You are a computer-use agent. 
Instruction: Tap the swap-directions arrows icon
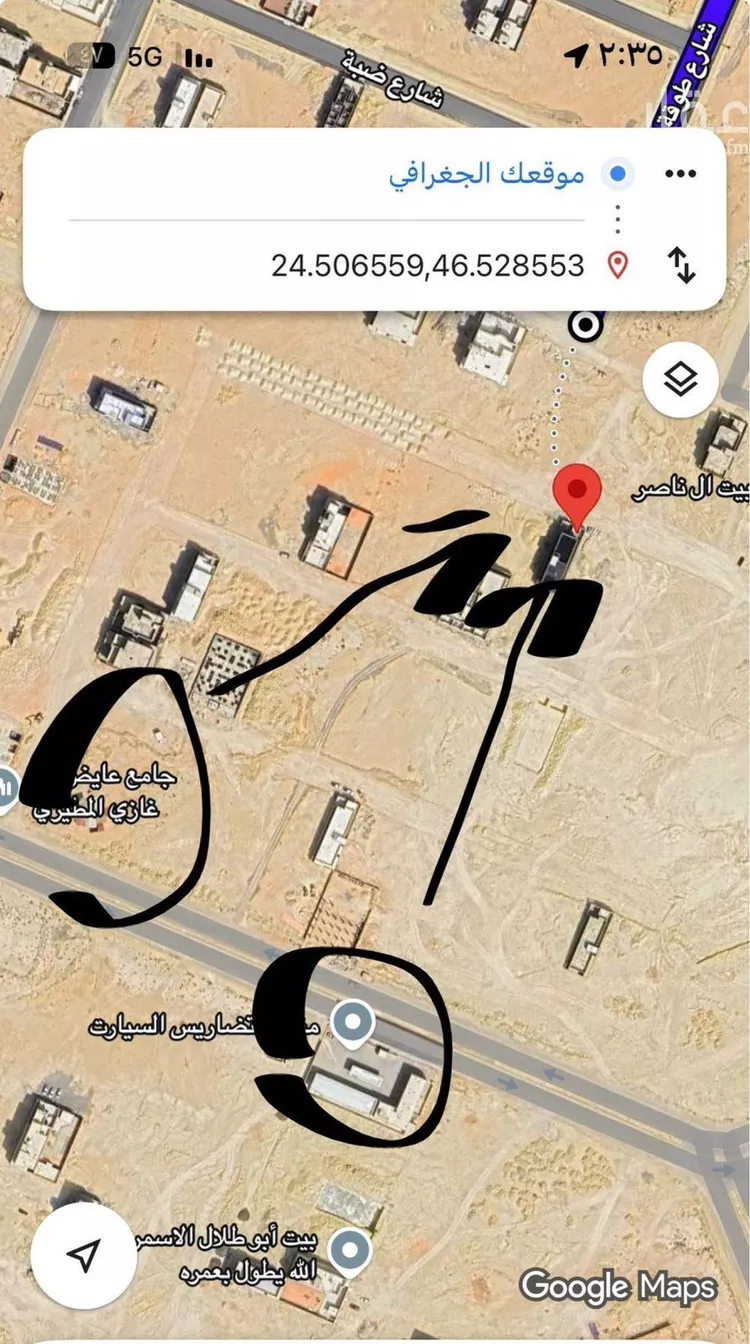click(x=682, y=267)
